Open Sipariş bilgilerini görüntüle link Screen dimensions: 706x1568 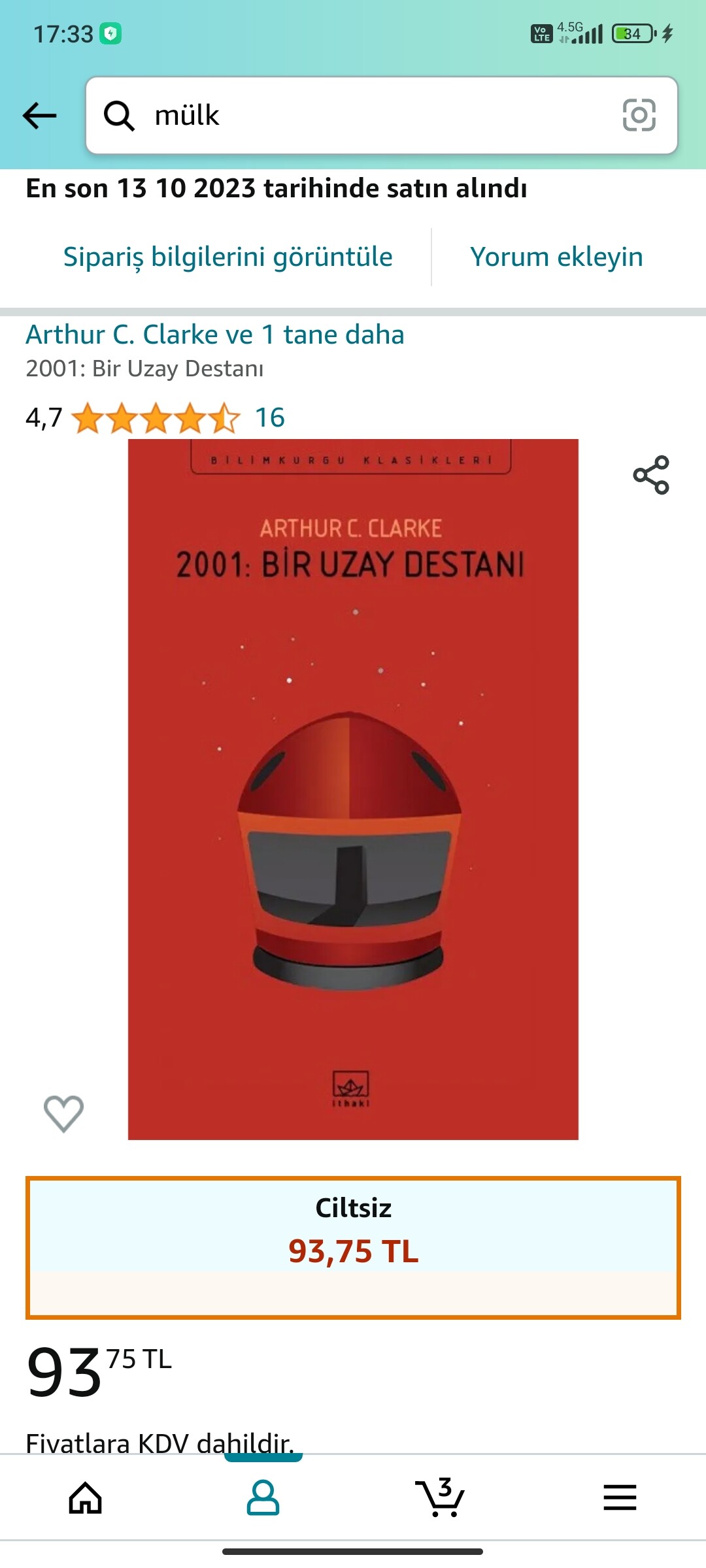click(x=227, y=257)
